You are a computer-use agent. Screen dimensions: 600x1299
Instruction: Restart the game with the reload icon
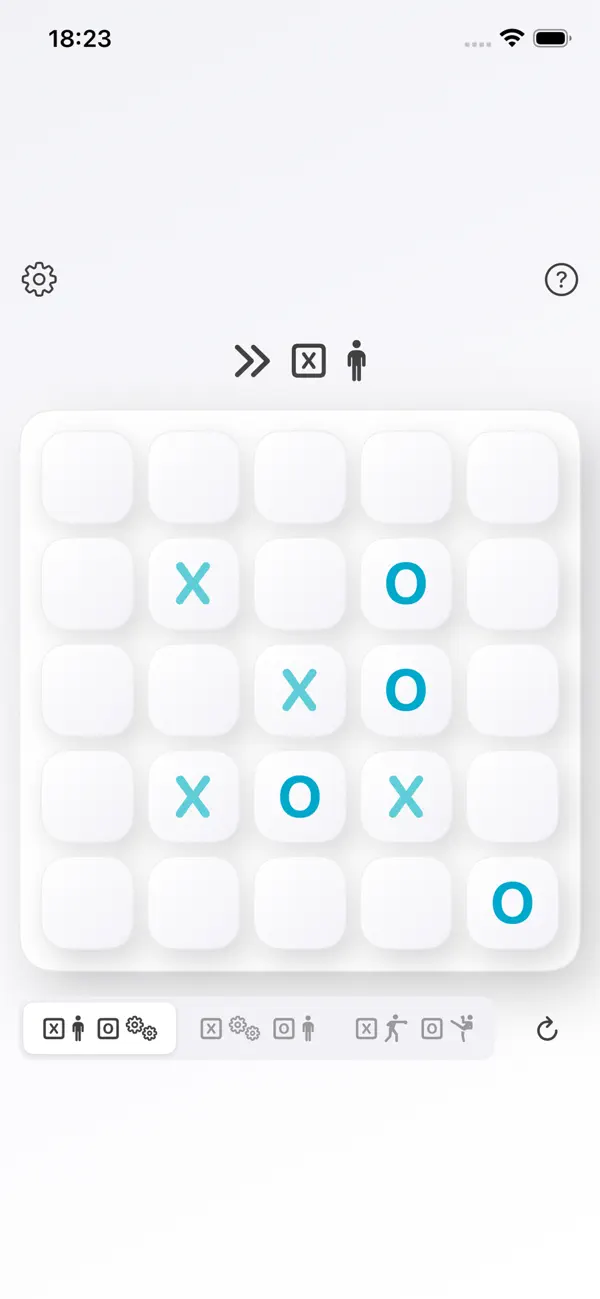[x=547, y=1029]
